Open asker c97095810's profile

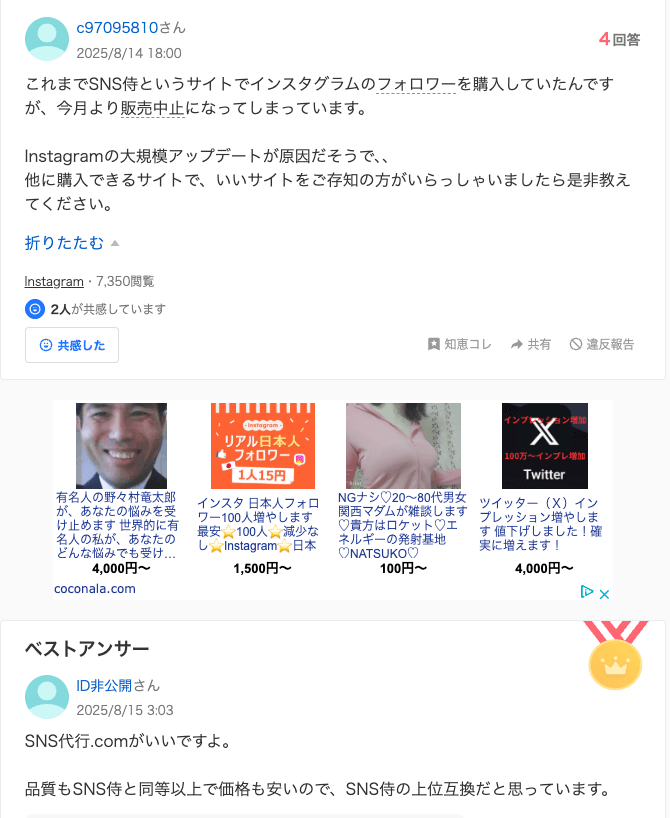point(117,28)
